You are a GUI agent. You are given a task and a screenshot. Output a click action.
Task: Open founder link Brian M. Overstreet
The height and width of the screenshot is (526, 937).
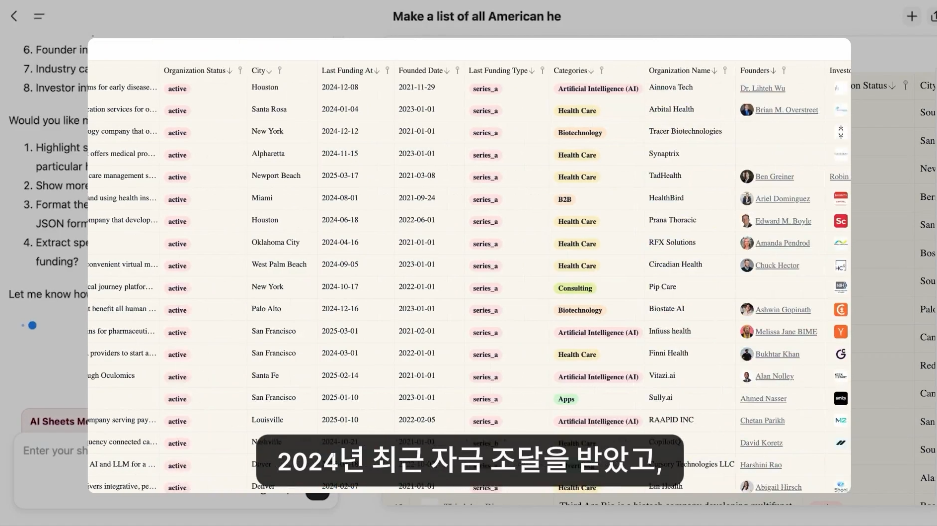tap(786, 110)
